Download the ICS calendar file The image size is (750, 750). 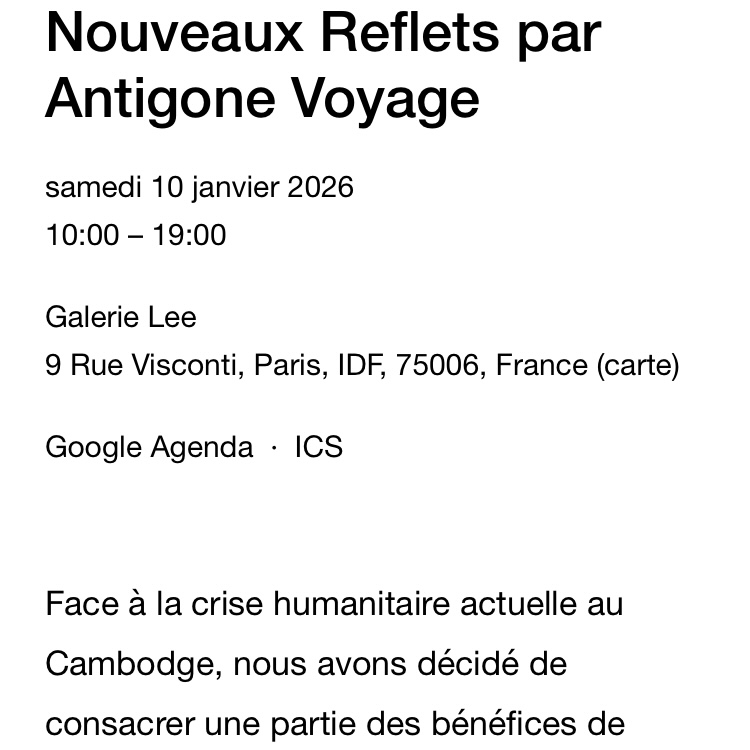coord(318,447)
